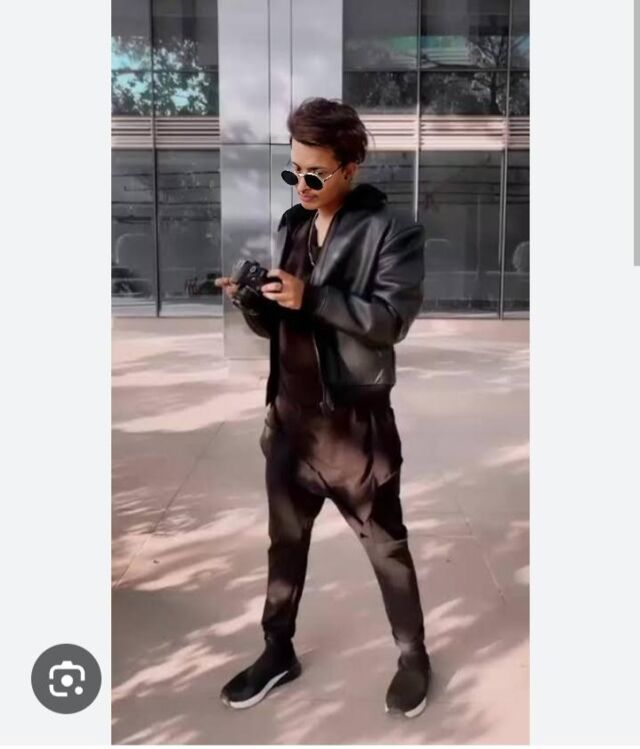Open the visual search lens icon
This screenshot has height=749, width=640.
coord(66,679)
